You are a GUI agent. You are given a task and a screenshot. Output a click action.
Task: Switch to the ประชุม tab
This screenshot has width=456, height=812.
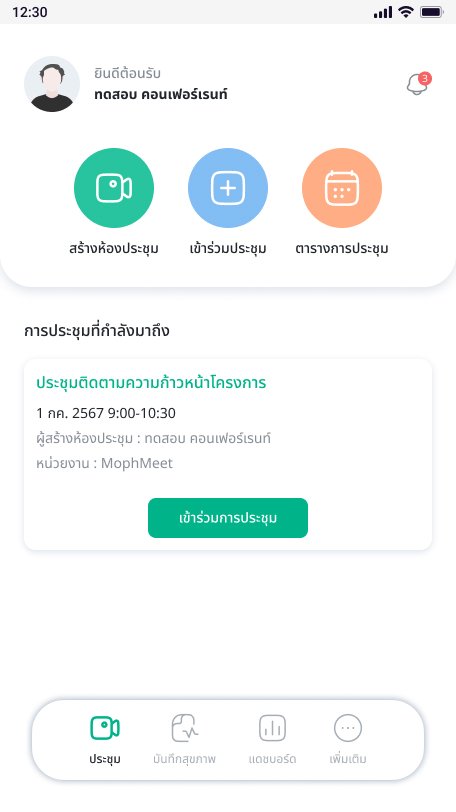point(105,740)
